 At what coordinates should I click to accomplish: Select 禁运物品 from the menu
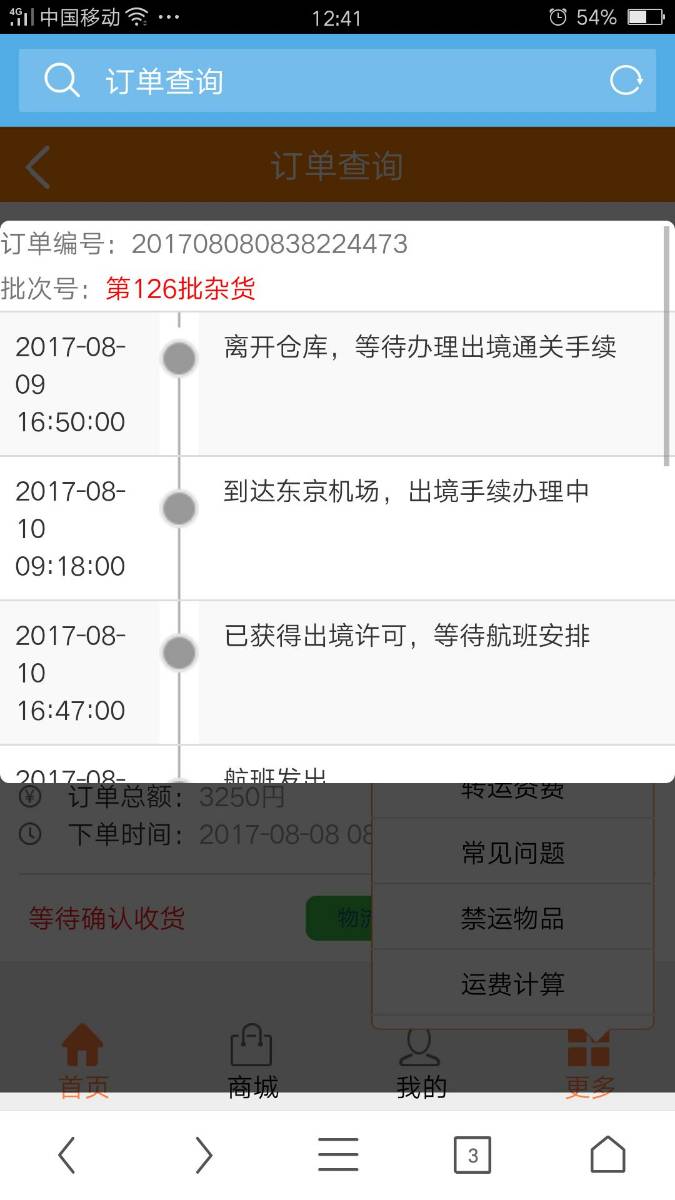[x=513, y=919]
